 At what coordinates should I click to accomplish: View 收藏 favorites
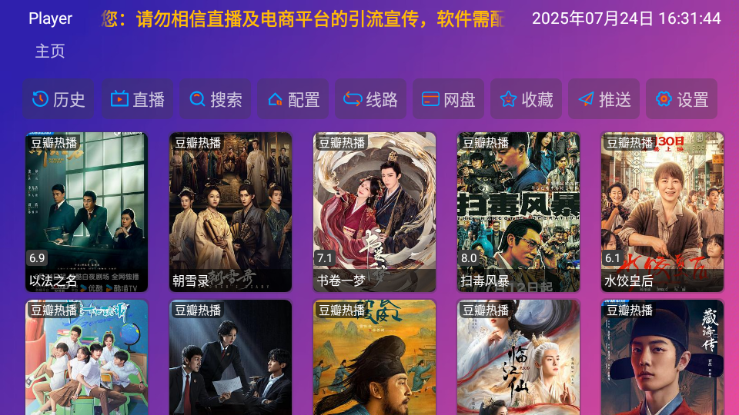pyautogui.click(x=526, y=99)
